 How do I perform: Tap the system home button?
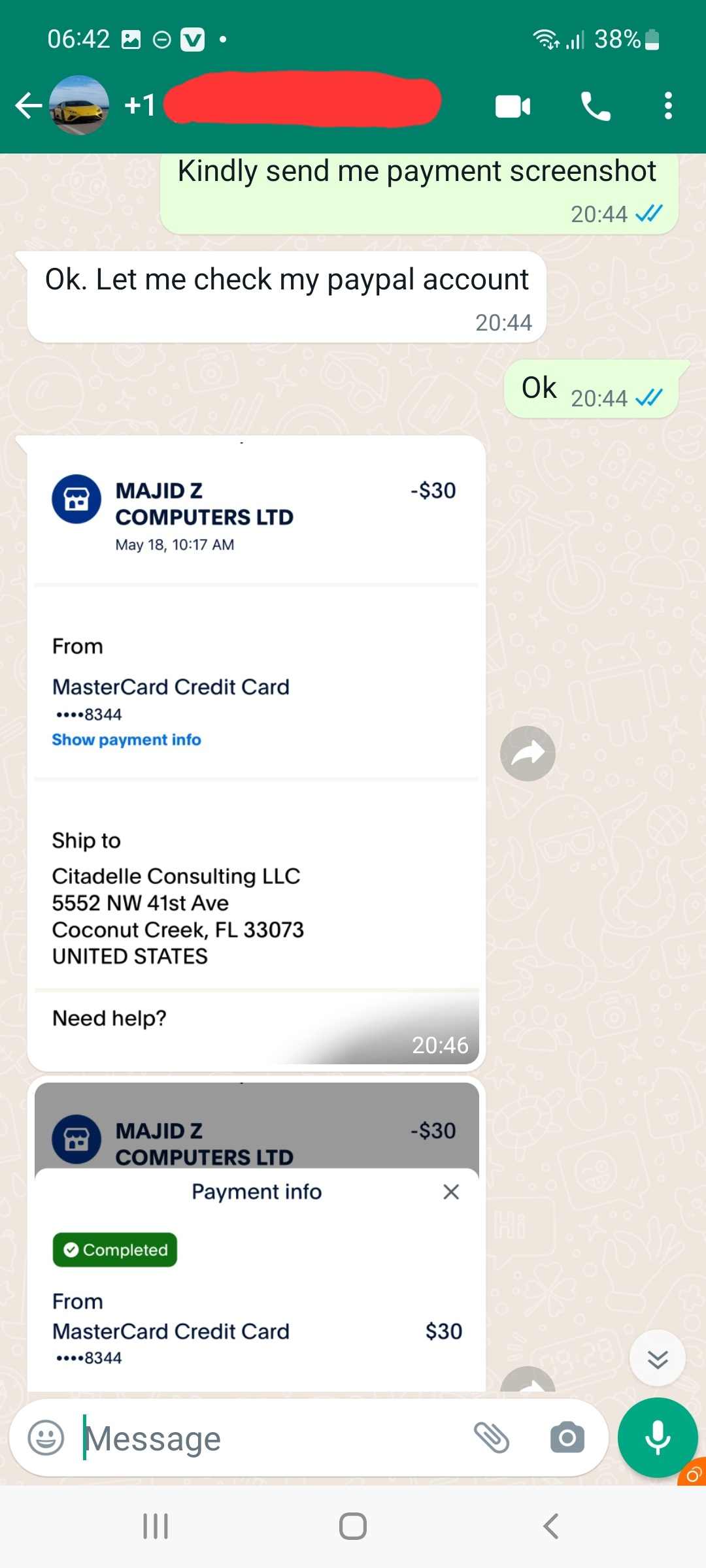pyautogui.click(x=353, y=1527)
